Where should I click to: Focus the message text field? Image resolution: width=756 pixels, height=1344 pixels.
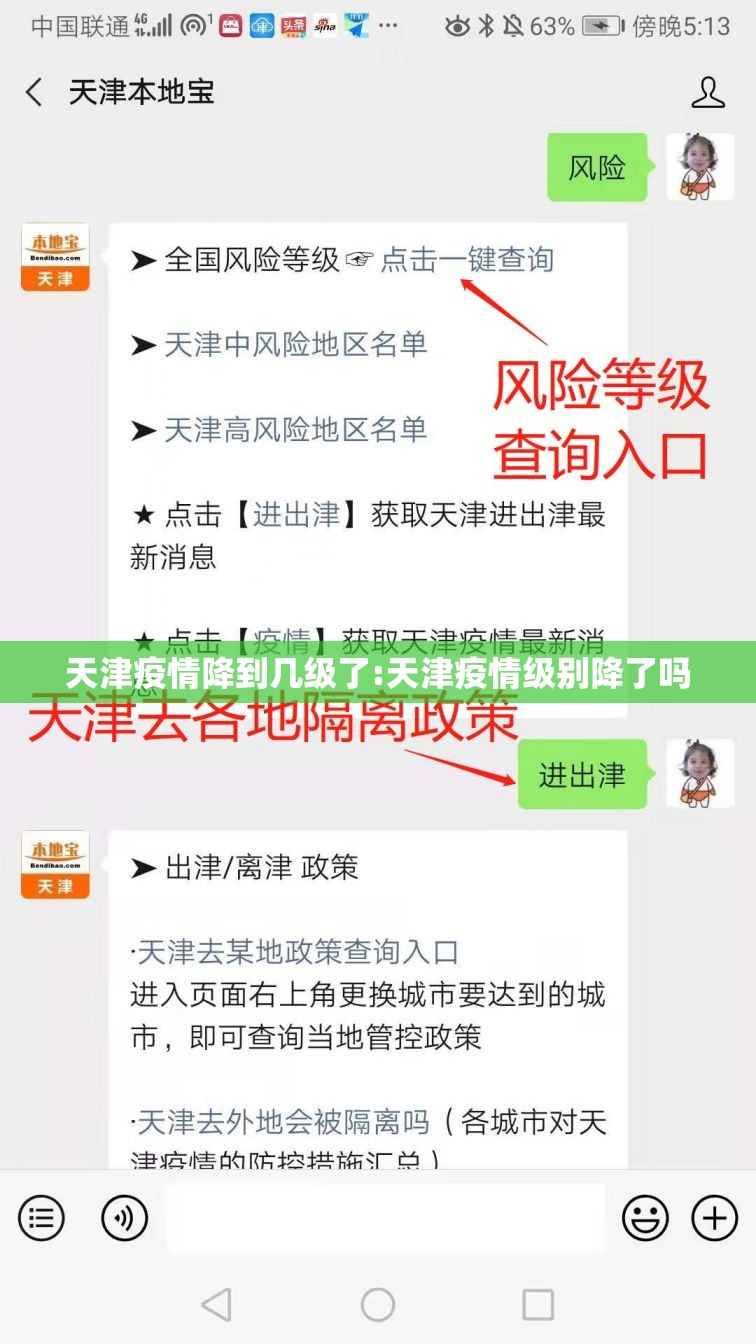point(385,1218)
